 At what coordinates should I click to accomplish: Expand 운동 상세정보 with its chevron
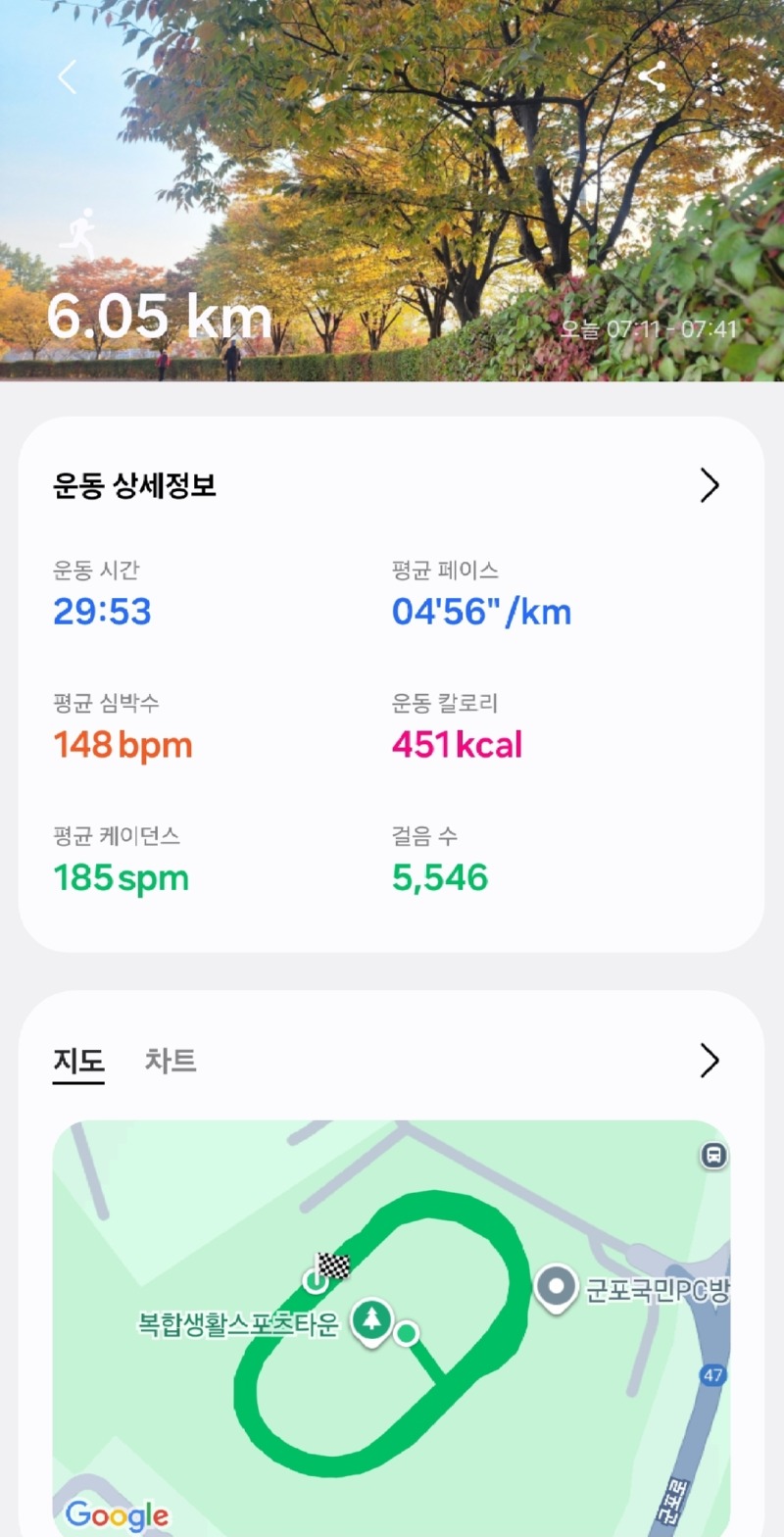[710, 485]
